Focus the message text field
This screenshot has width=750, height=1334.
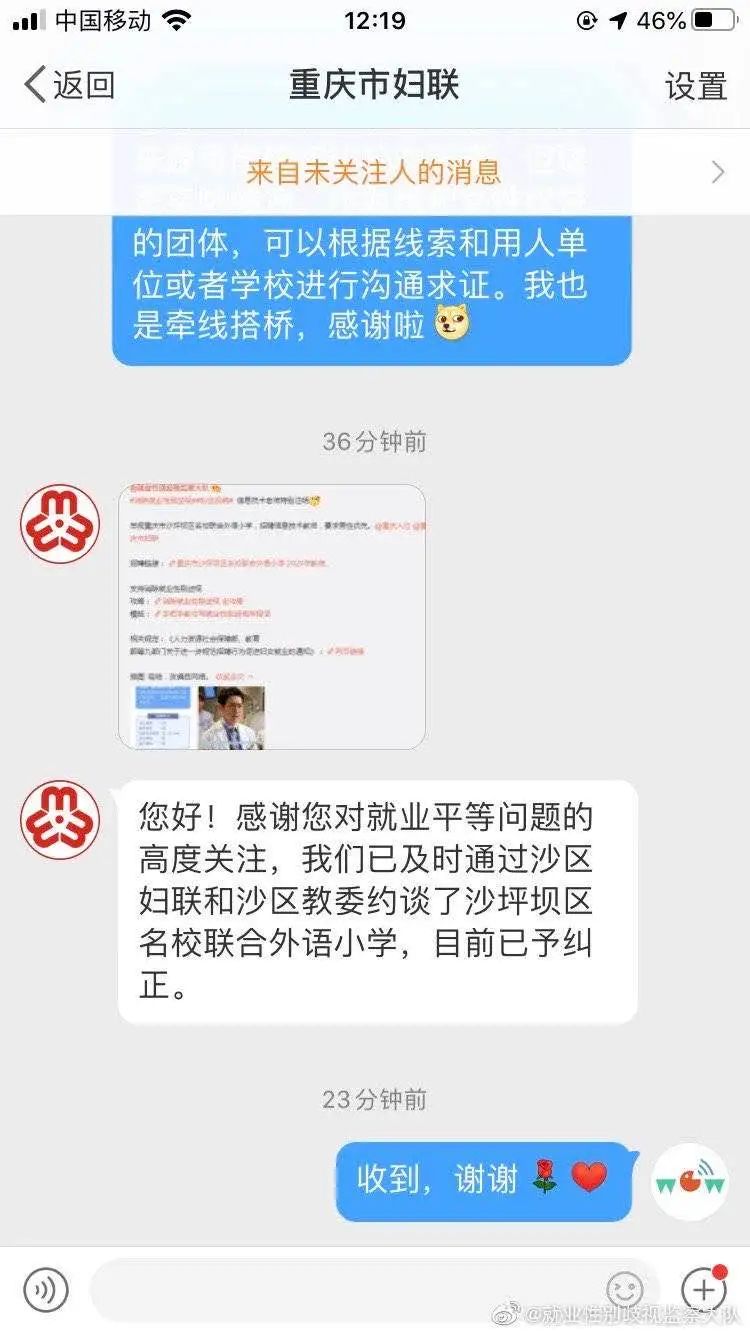(340, 1290)
